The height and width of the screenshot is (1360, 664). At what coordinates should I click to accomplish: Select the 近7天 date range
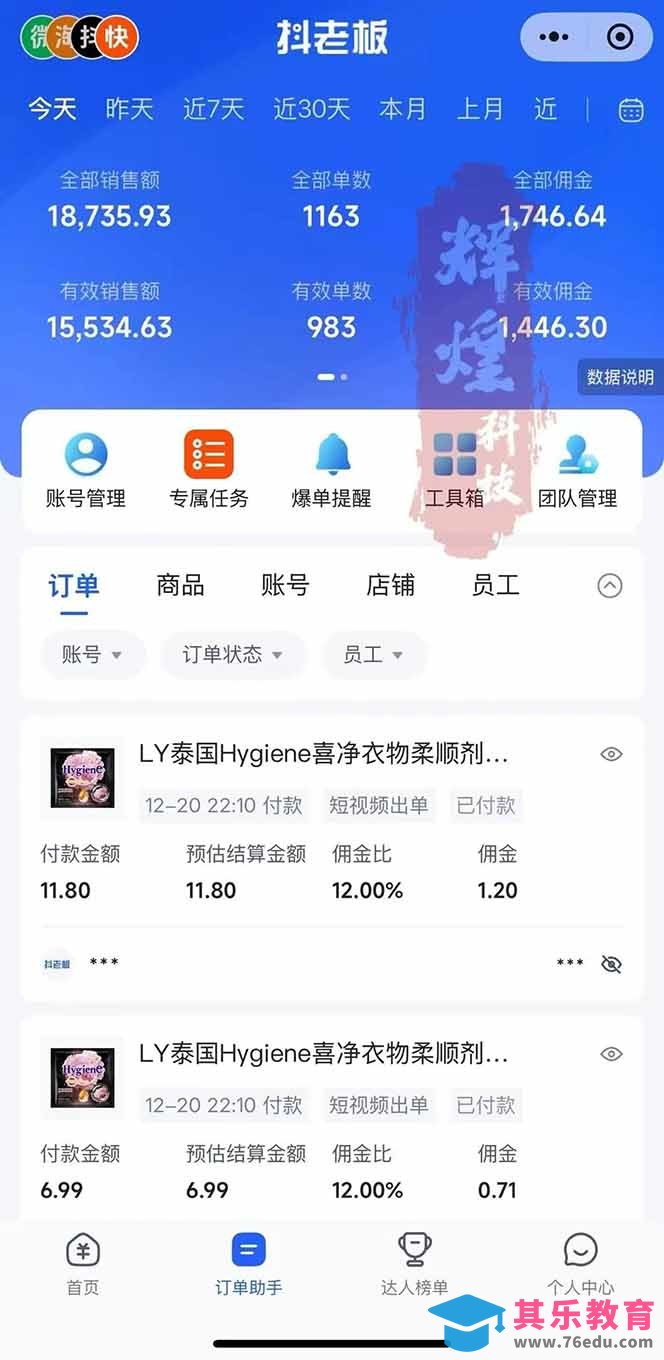[x=213, y=109]
